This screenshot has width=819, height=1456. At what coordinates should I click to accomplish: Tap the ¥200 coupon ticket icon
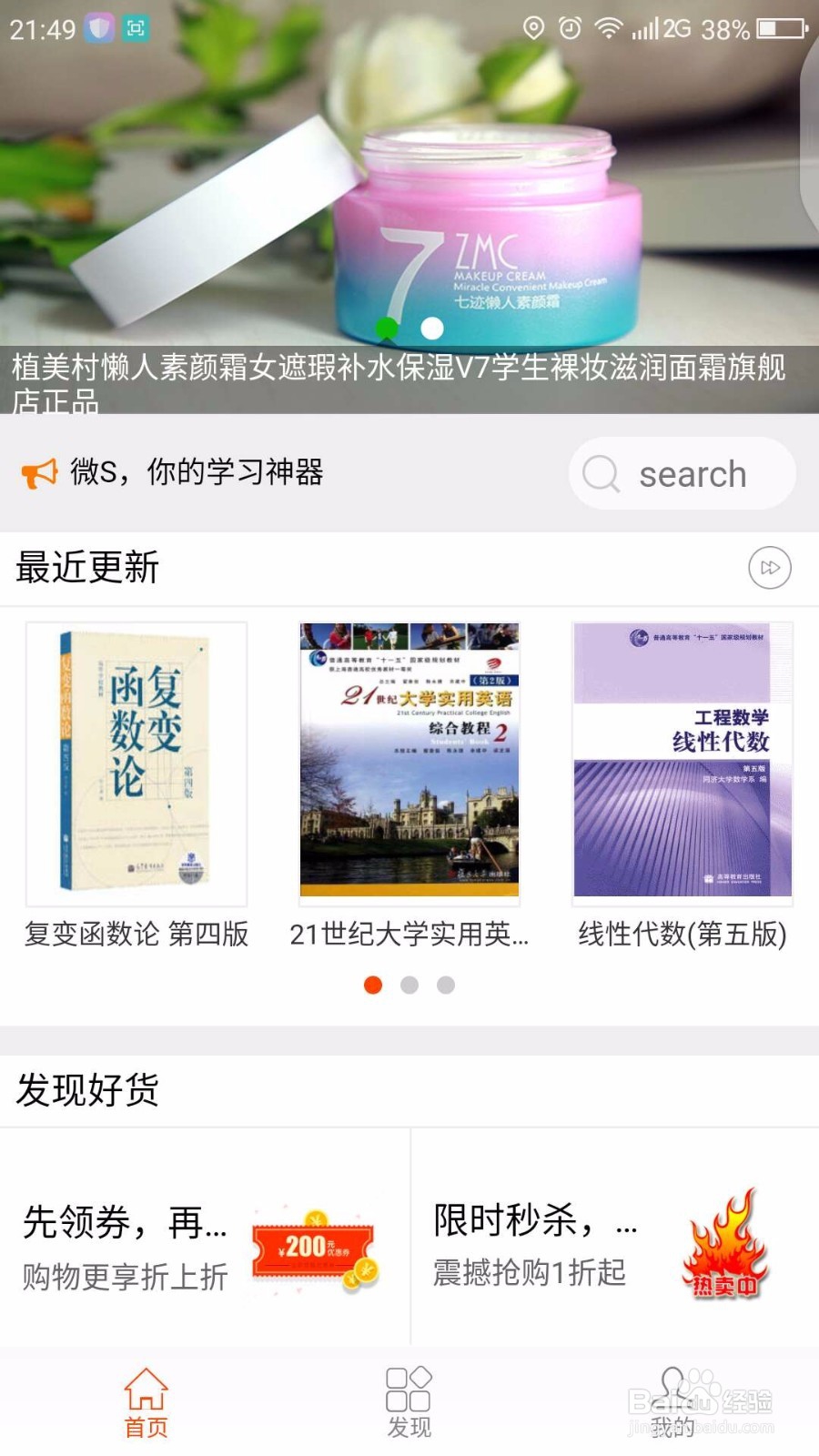(x=317, y=1247)
